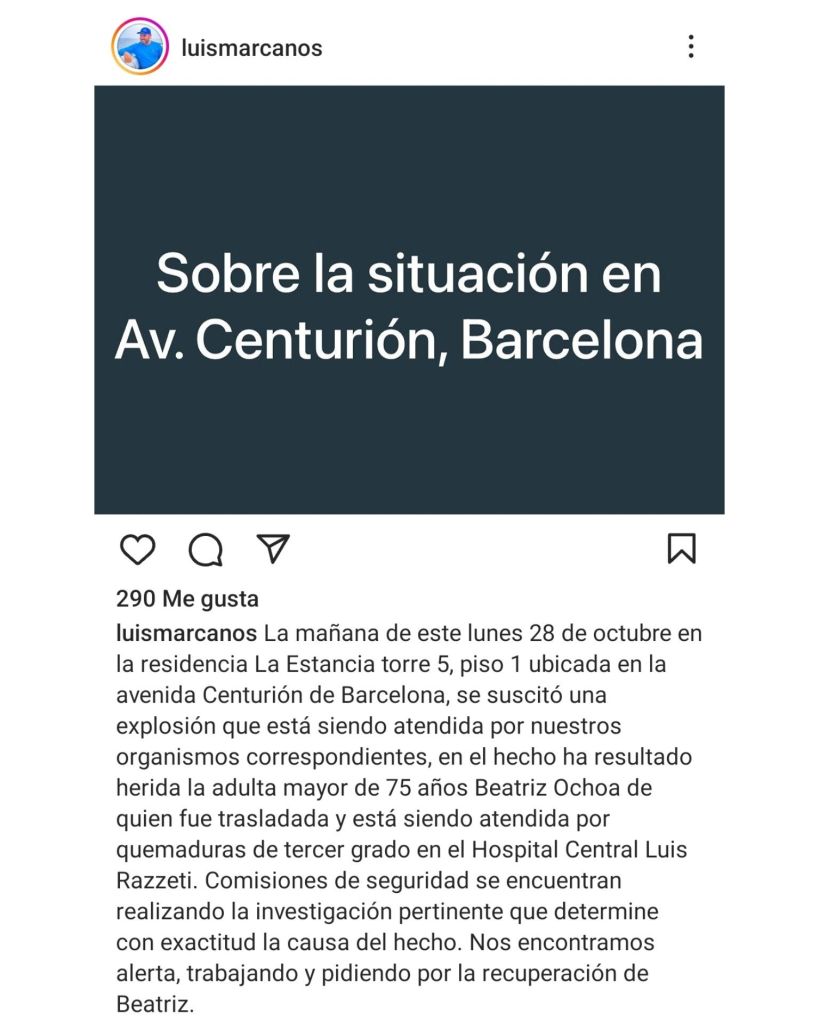Screen dimensions: 819x1023
Task: Open the post overflow menu
Action: tap(690, 47)
